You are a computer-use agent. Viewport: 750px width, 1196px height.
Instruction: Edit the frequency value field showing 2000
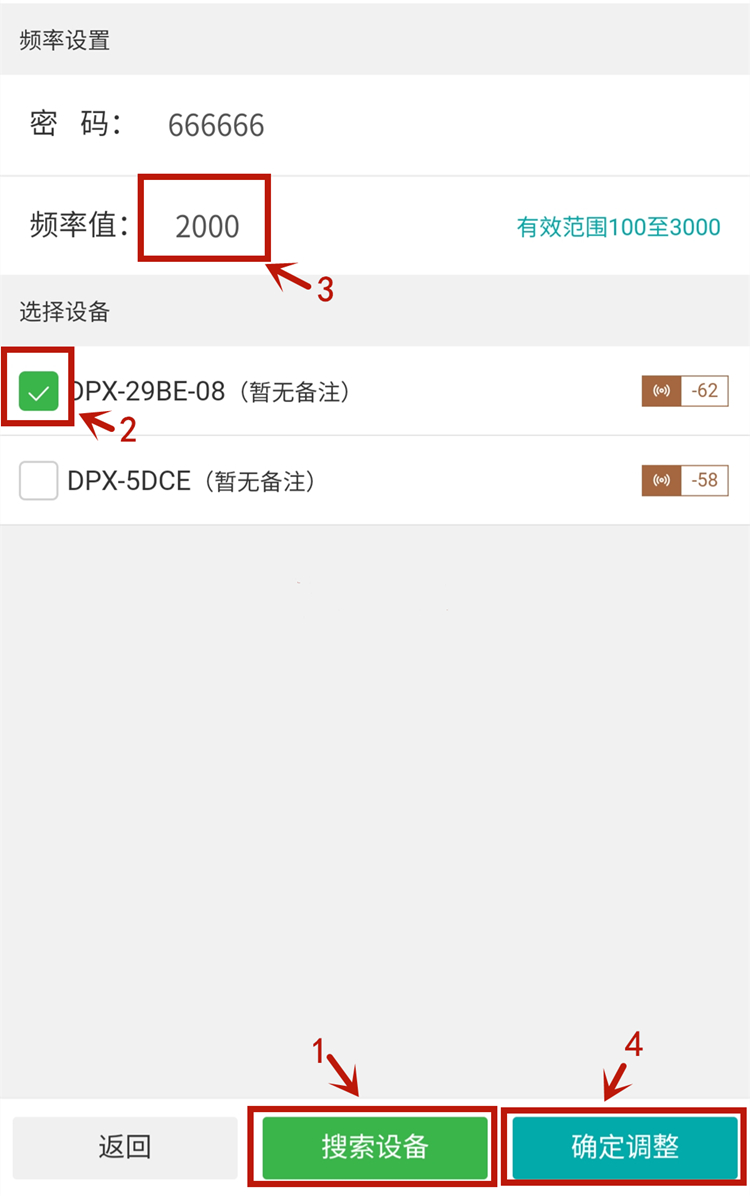click(207, 226)
